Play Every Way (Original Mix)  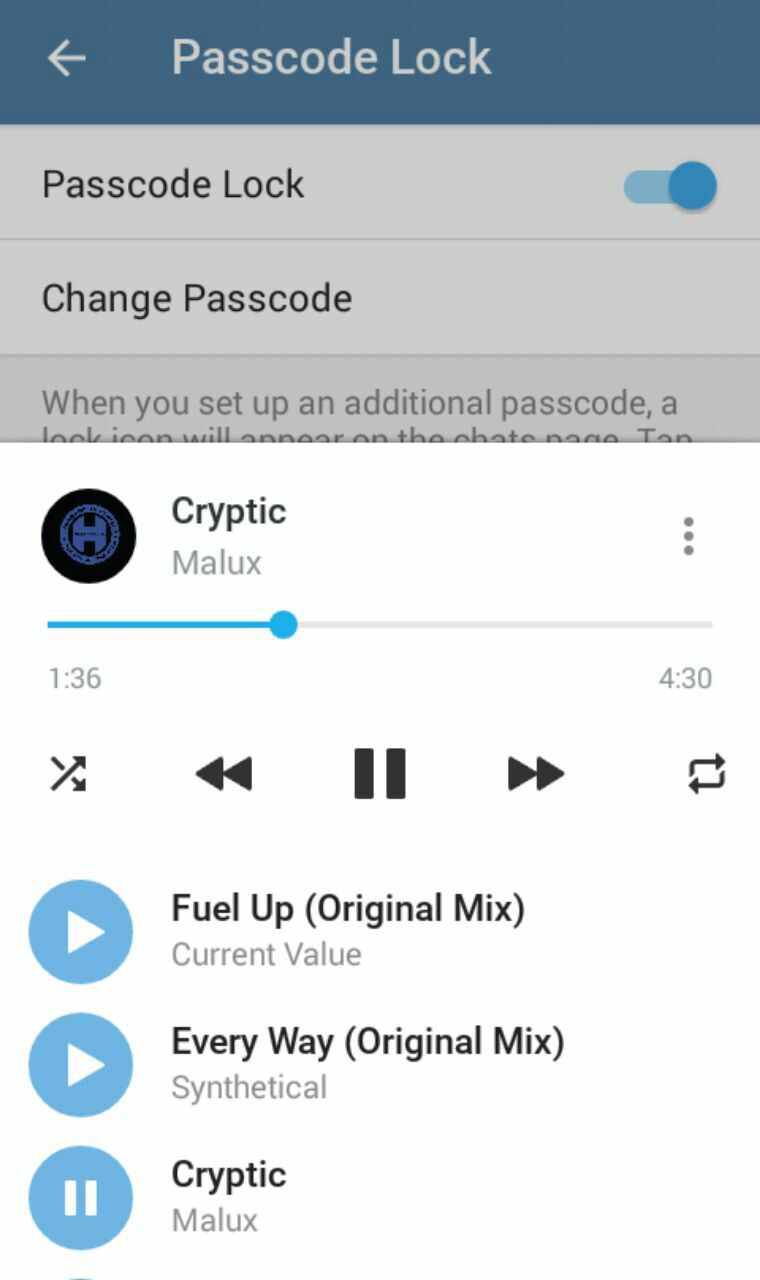coord(81,1065)
